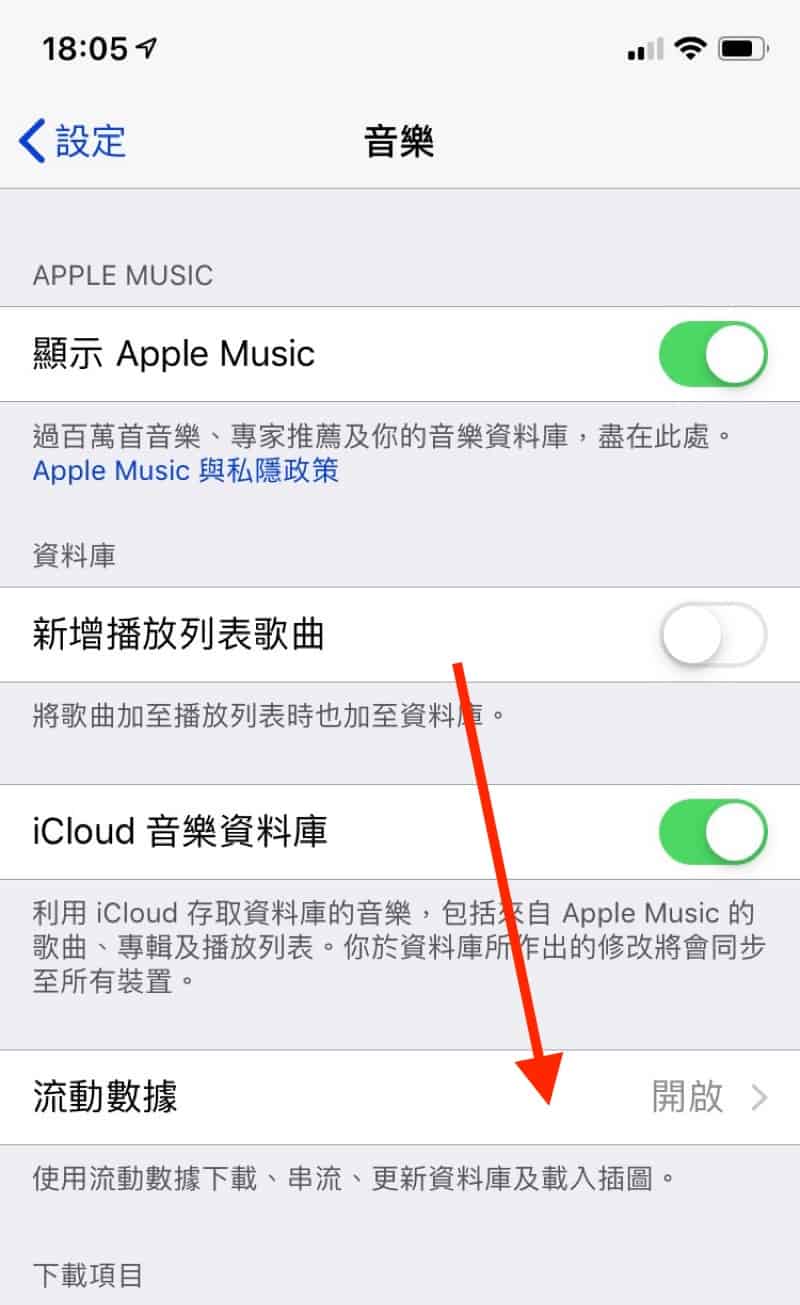Go back to 設定
800x1305 pixels.
point(73,141)
